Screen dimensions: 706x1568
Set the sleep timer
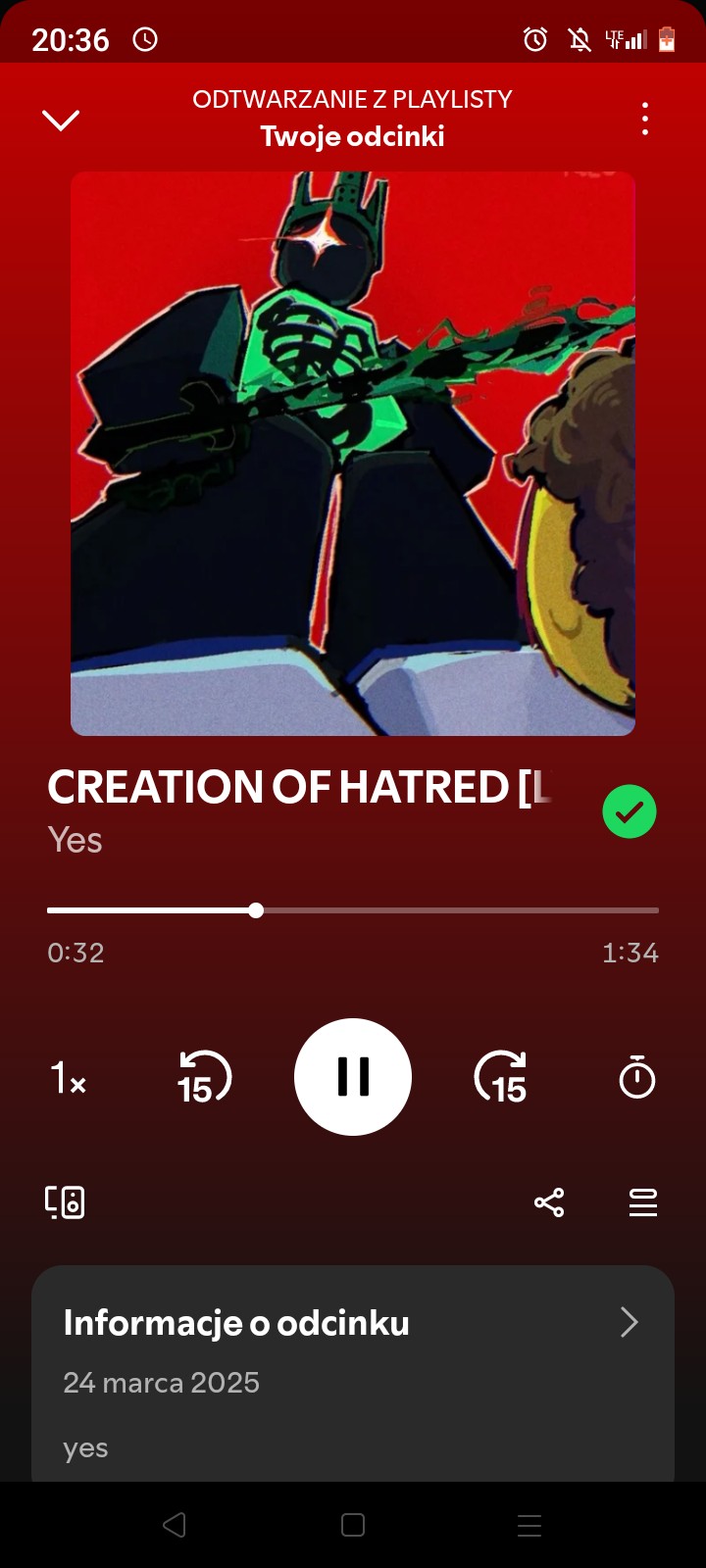coord(636,1077)
